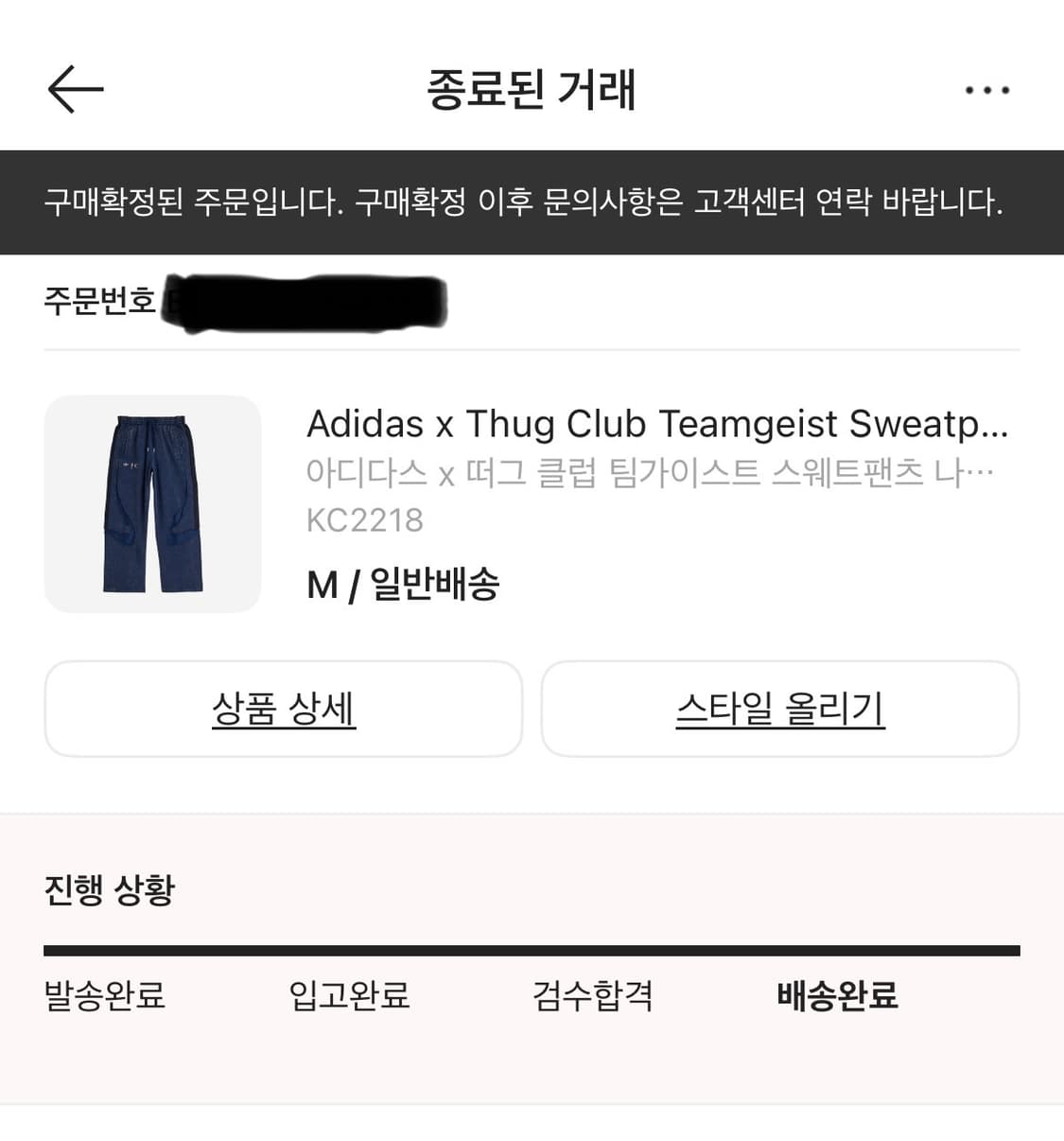Image resolution: width=1064 pixels, height=1141 pixels.
Task: Click the back arrow to exit order details
Action: tap(76, 89)
